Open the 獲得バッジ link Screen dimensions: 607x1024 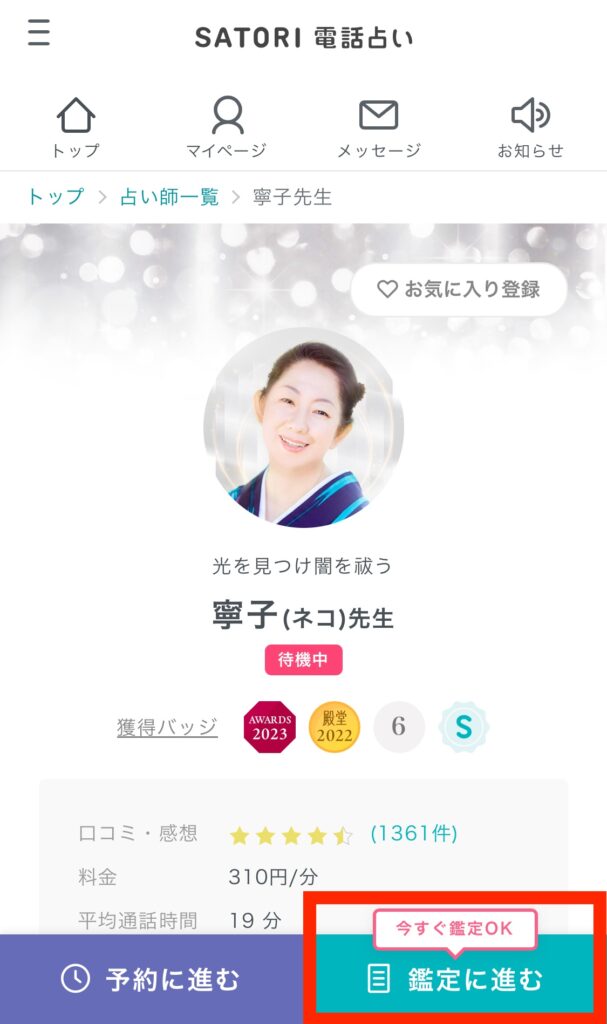pyautogui.click(x=167, y=727)
